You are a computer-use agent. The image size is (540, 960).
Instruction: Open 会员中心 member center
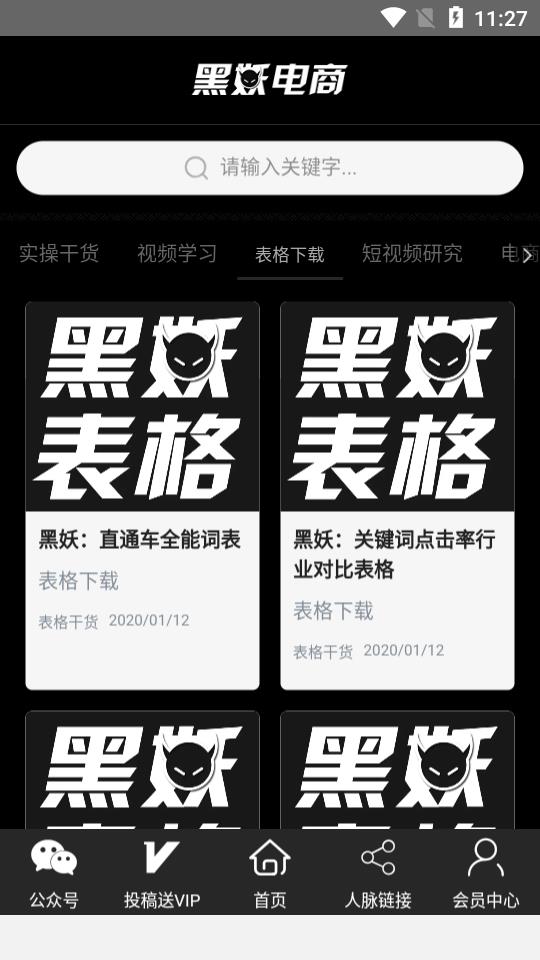(486, 872)
